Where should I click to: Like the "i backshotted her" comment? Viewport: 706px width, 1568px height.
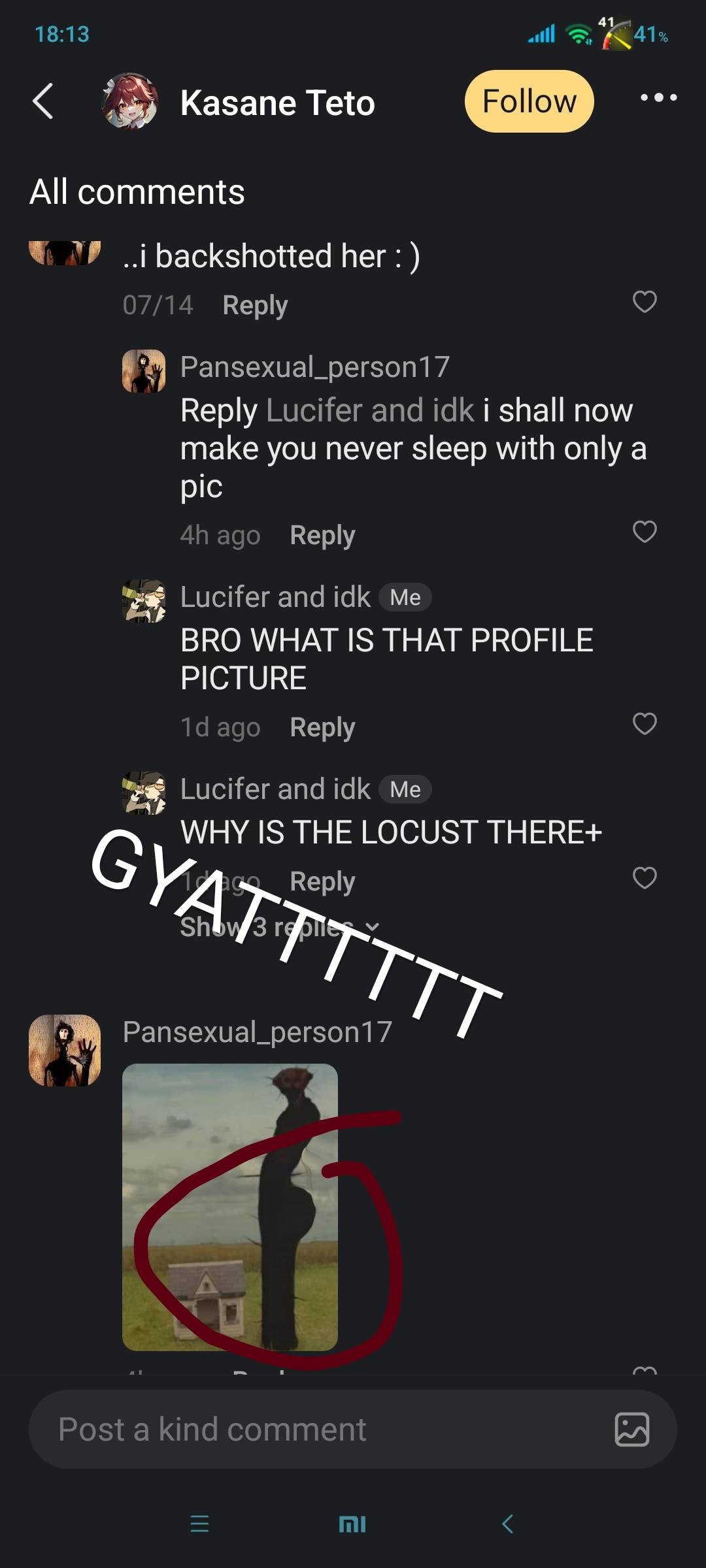pos(645,302)
